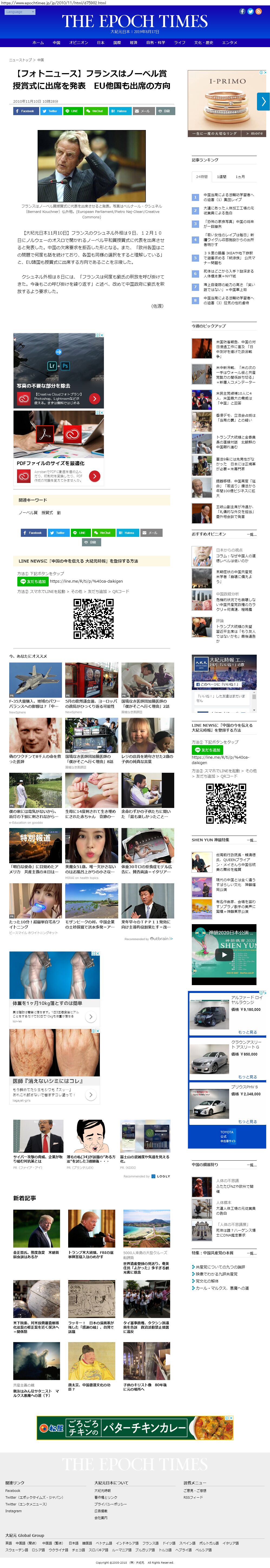Screen dimensions: 270x1568
Task: Share article with Facebook button under headline
Action: tap(25, 111)
